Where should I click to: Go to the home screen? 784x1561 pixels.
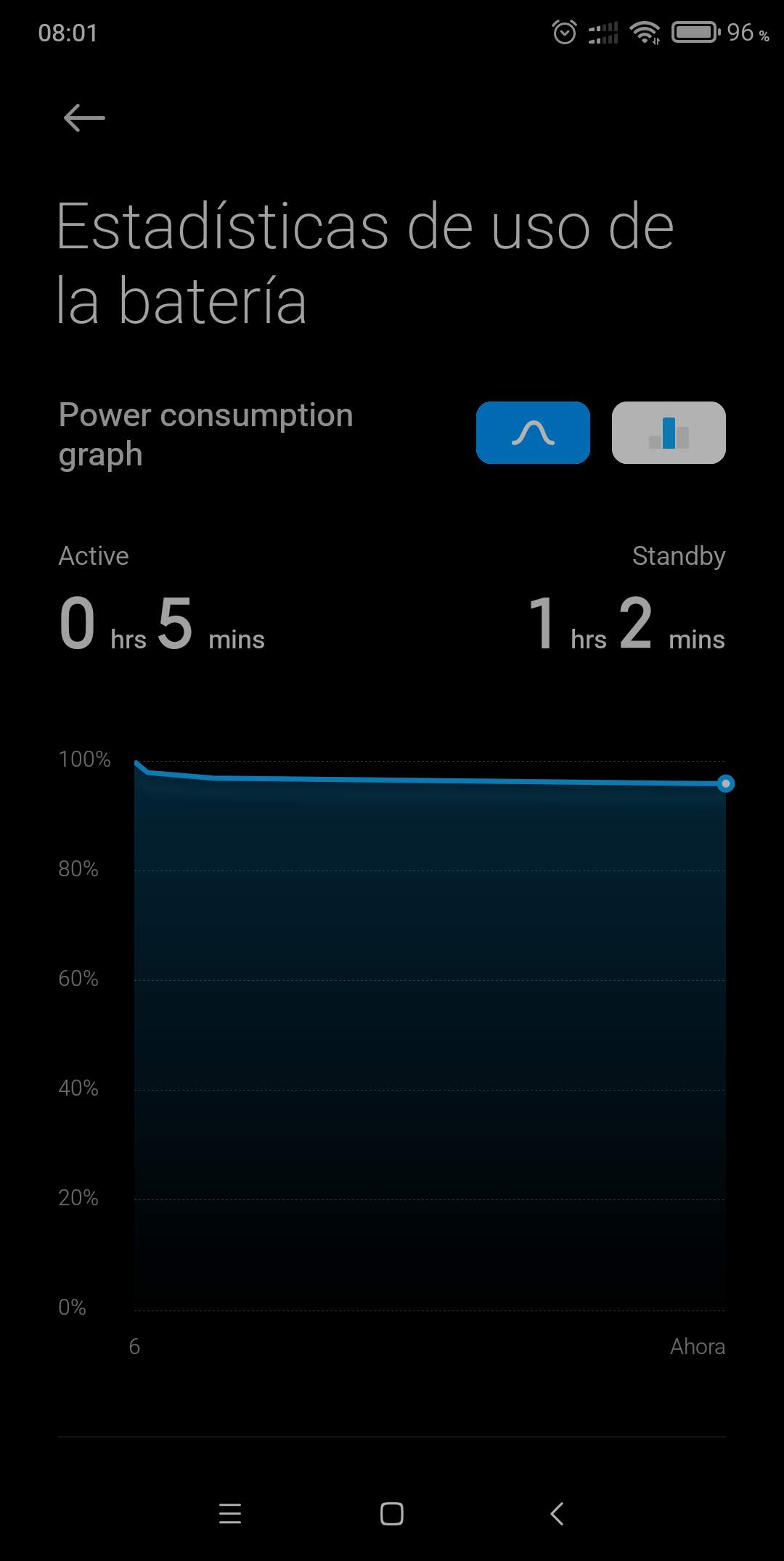pyautogui.click(x=392, y=1514)
